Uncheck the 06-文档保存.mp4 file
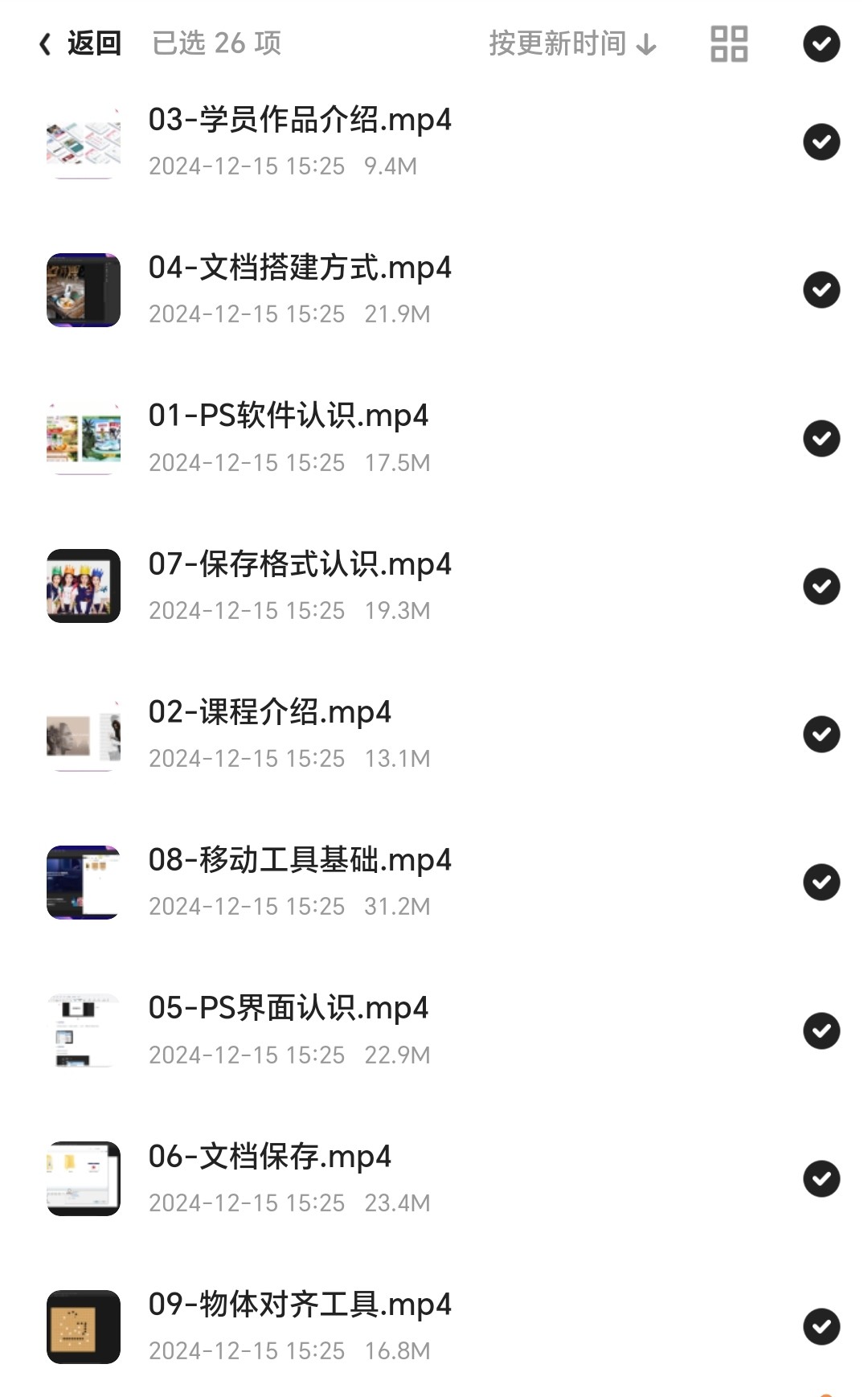Image resolution: width=868 pixels, height=1397 pixels. 821,1178
